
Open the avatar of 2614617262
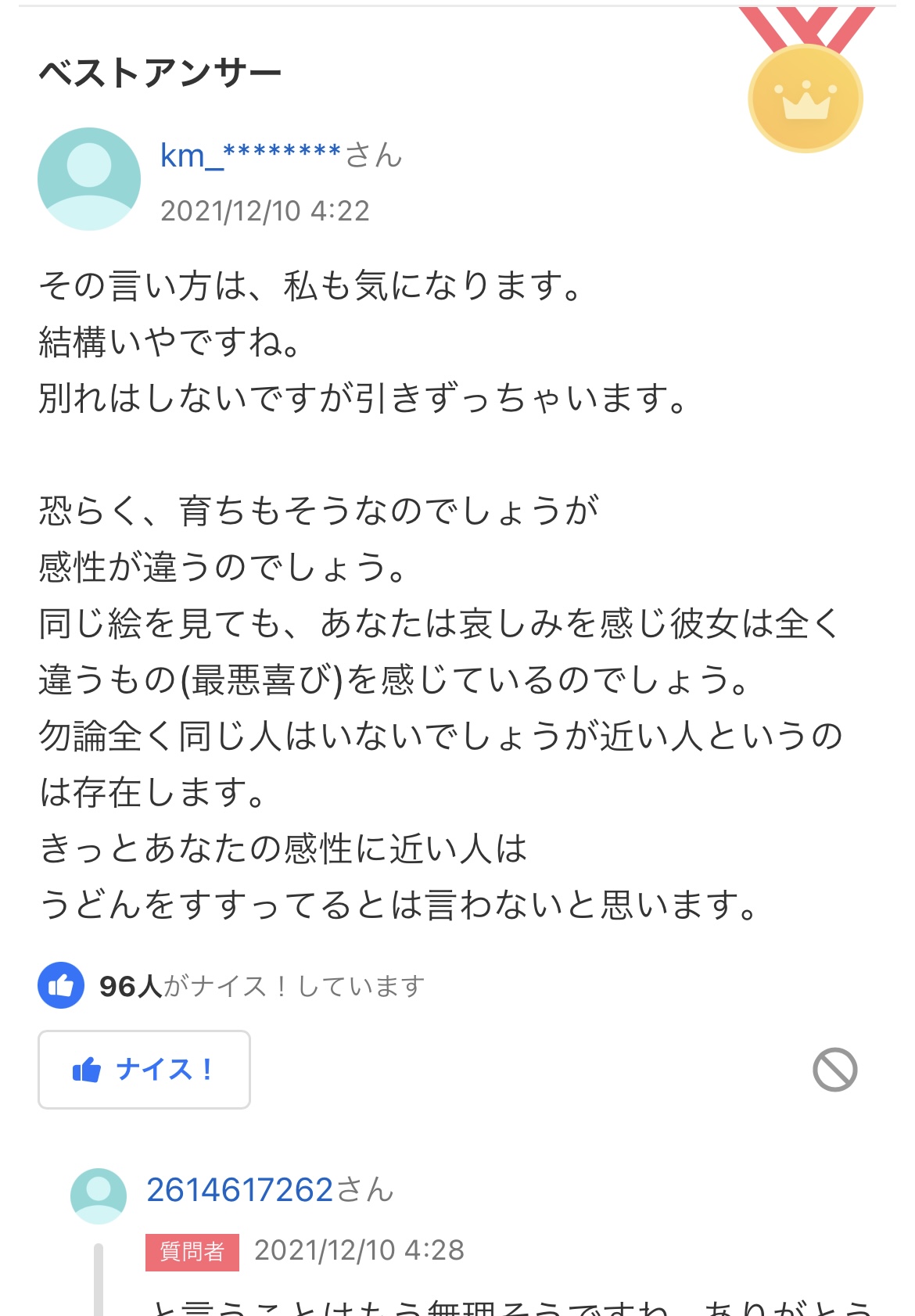pyautogui.click(x=99, y=1196)
